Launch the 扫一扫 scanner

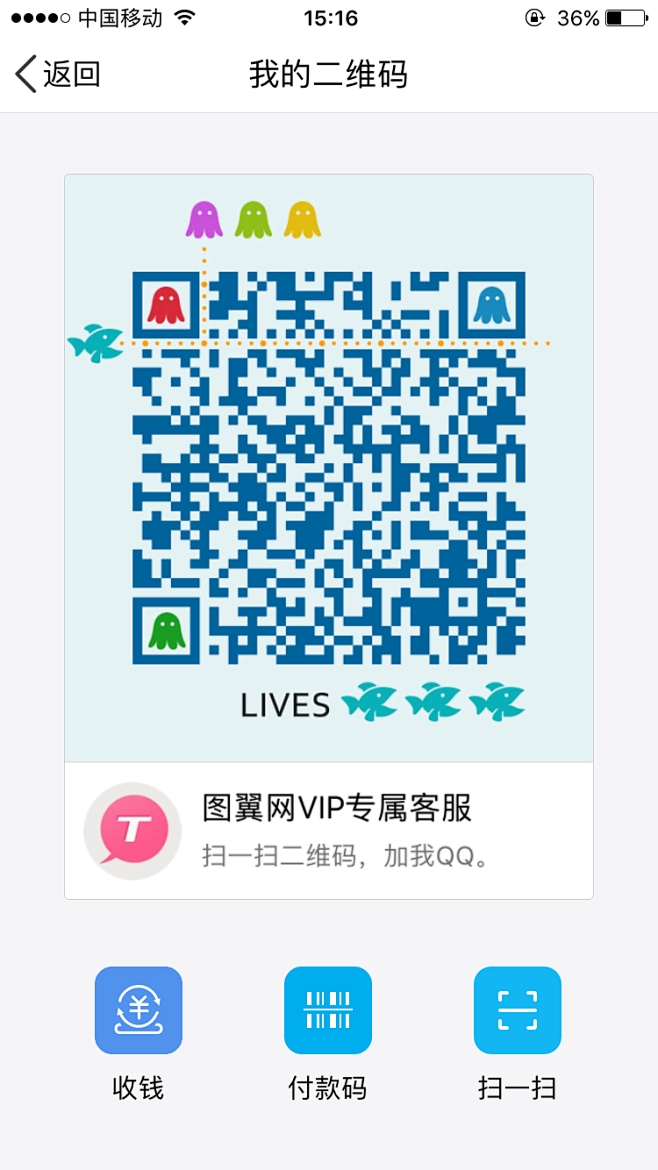(x=517, y=1010)
